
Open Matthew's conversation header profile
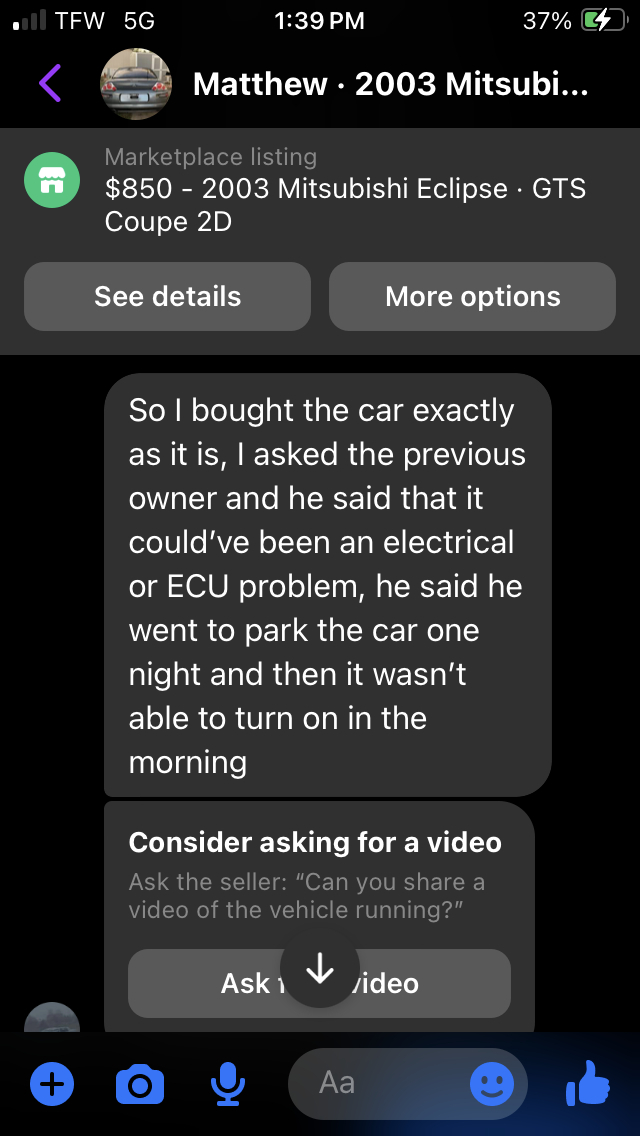390,84
